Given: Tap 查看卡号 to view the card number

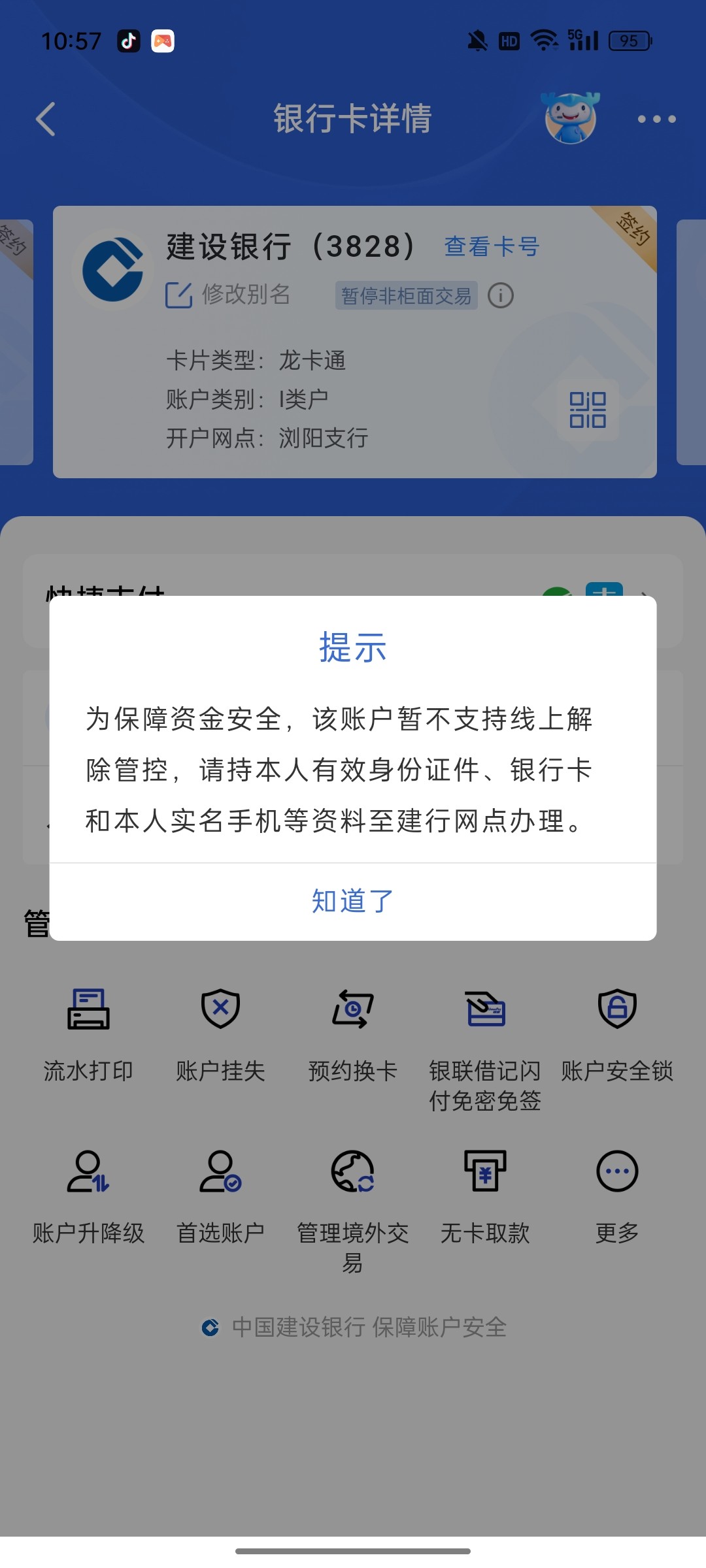Looking at the screenshot, I should [492, 247].
